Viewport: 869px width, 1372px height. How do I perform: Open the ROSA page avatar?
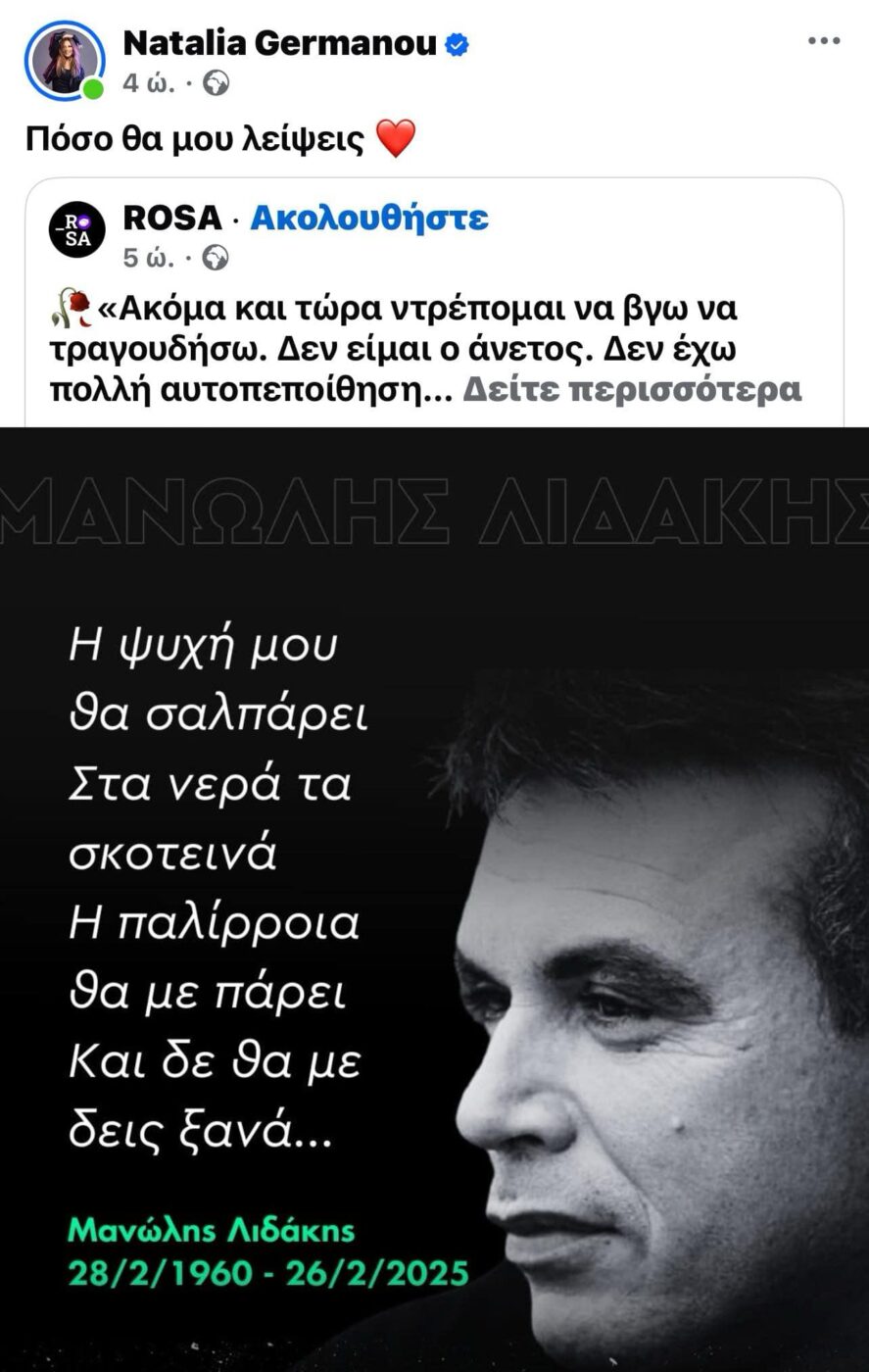(76, 229)
